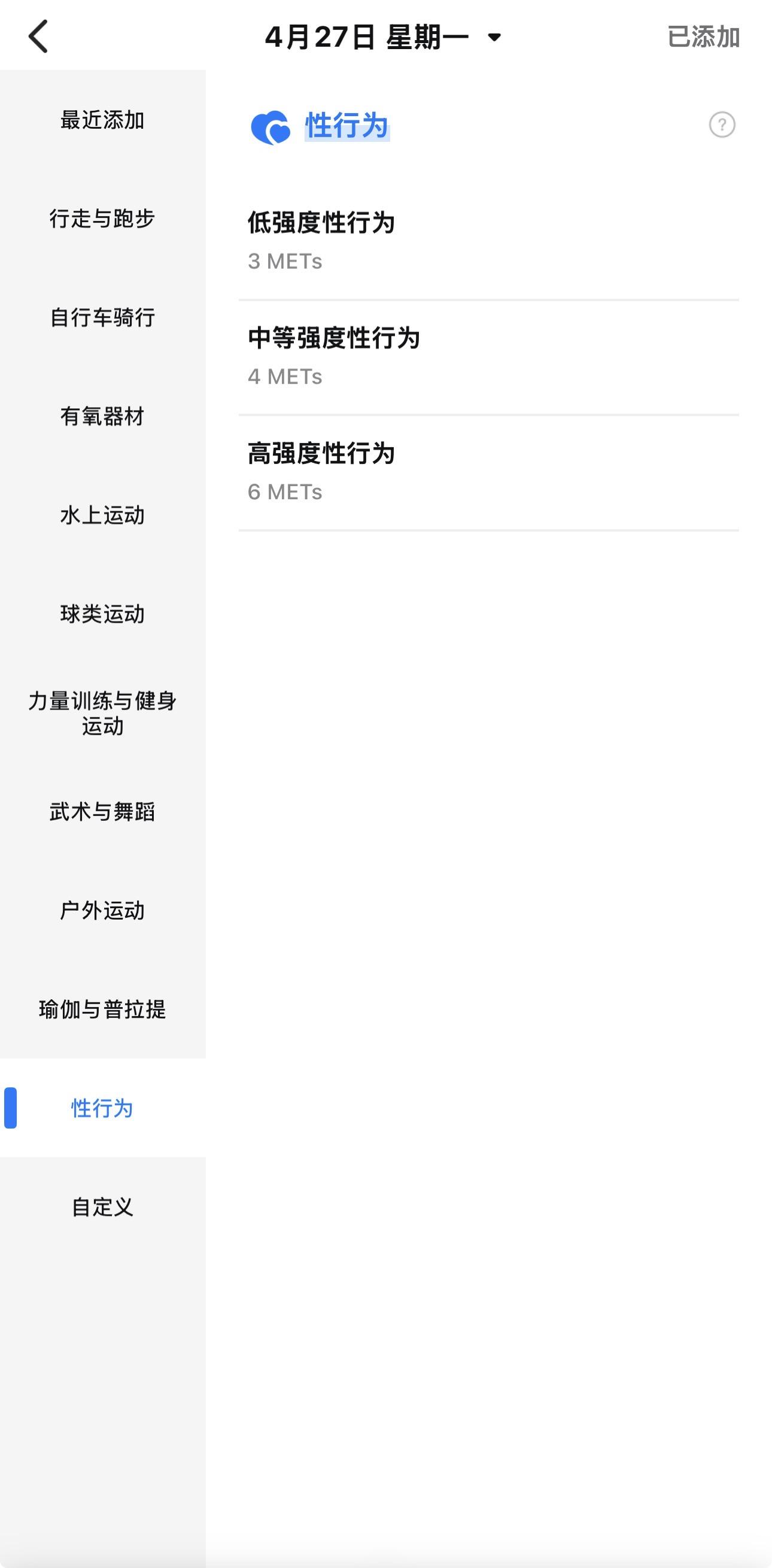
Task: Show the 力量训练与健身运动 category
Action: 102,713
